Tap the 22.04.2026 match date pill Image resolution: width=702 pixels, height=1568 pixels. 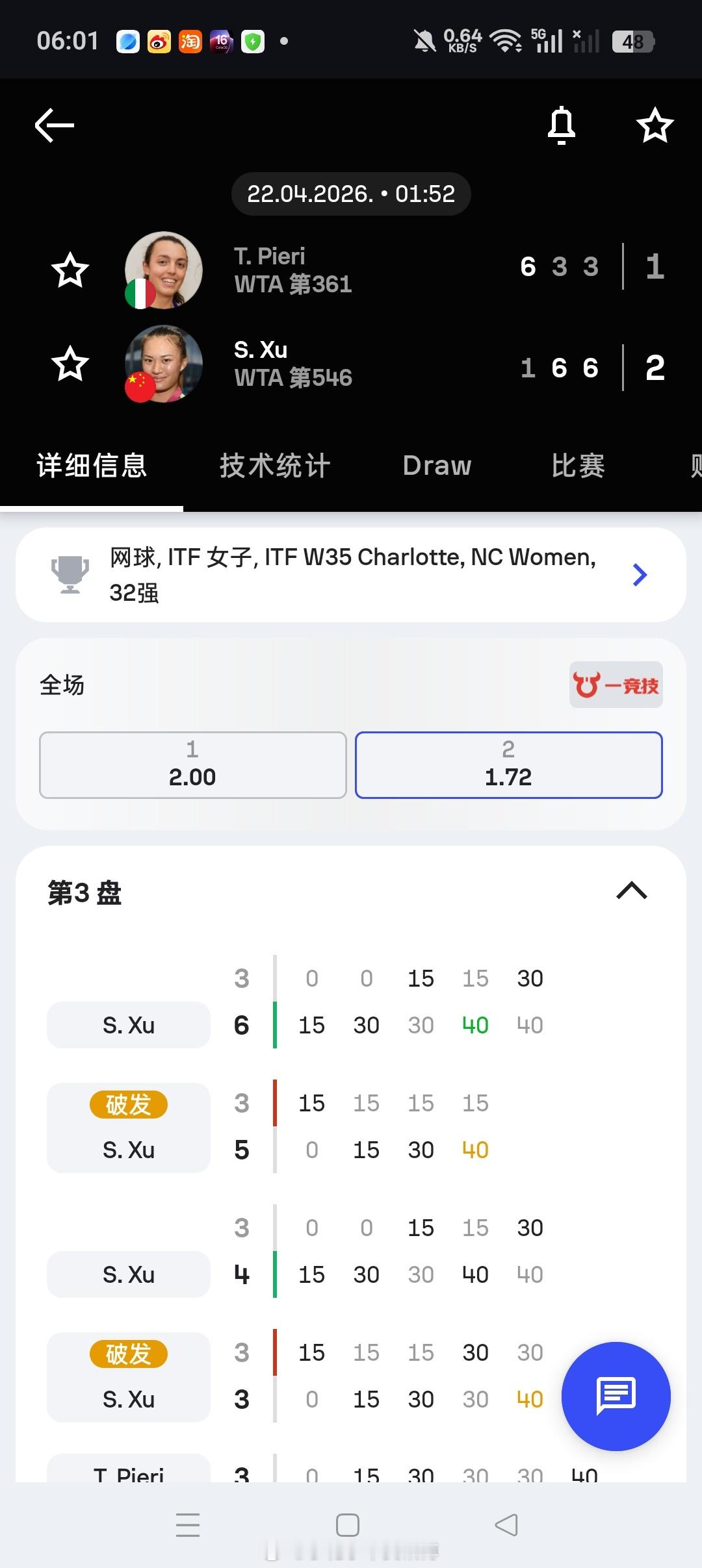(350, 193)
